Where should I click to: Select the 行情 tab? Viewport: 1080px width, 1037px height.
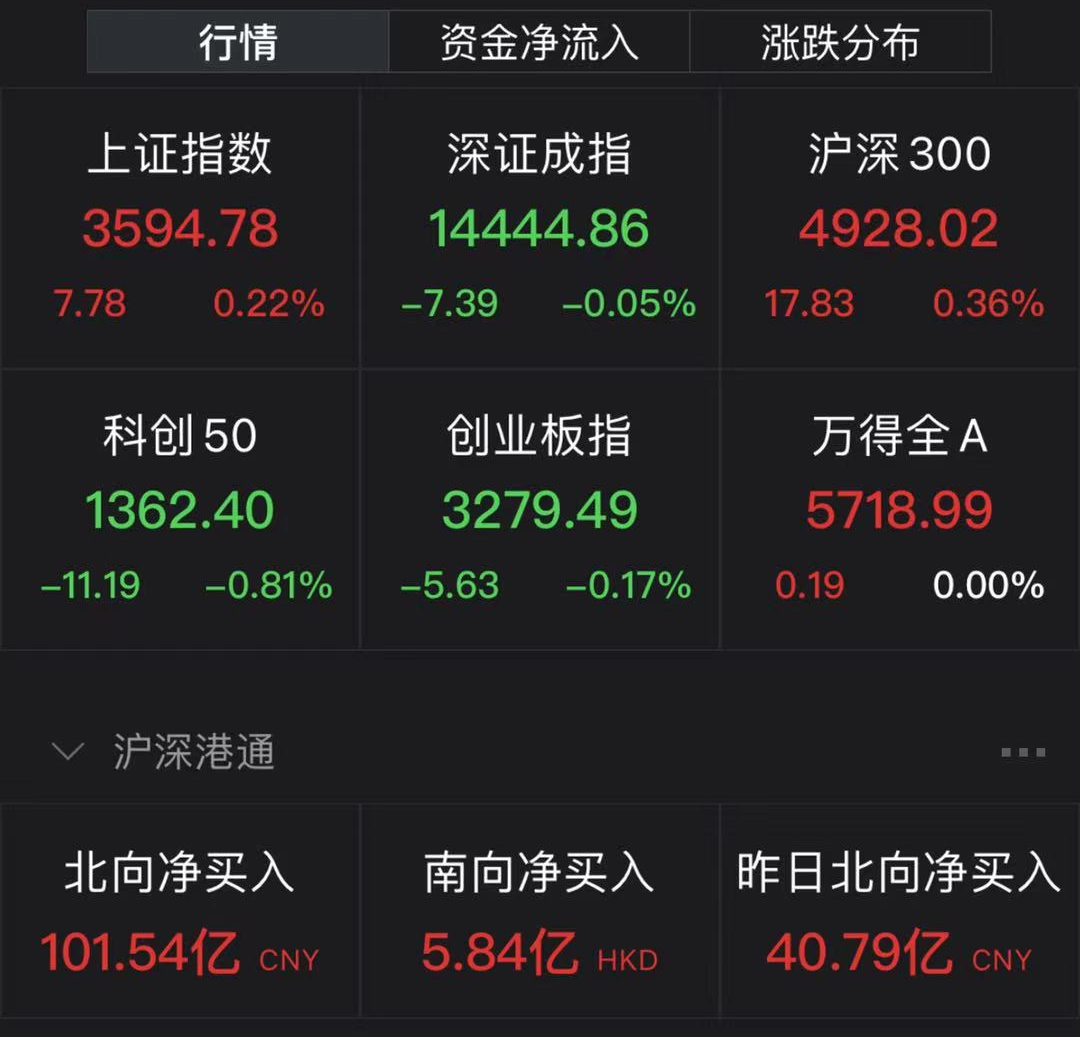pyautogui.click(x=238, y=43)
